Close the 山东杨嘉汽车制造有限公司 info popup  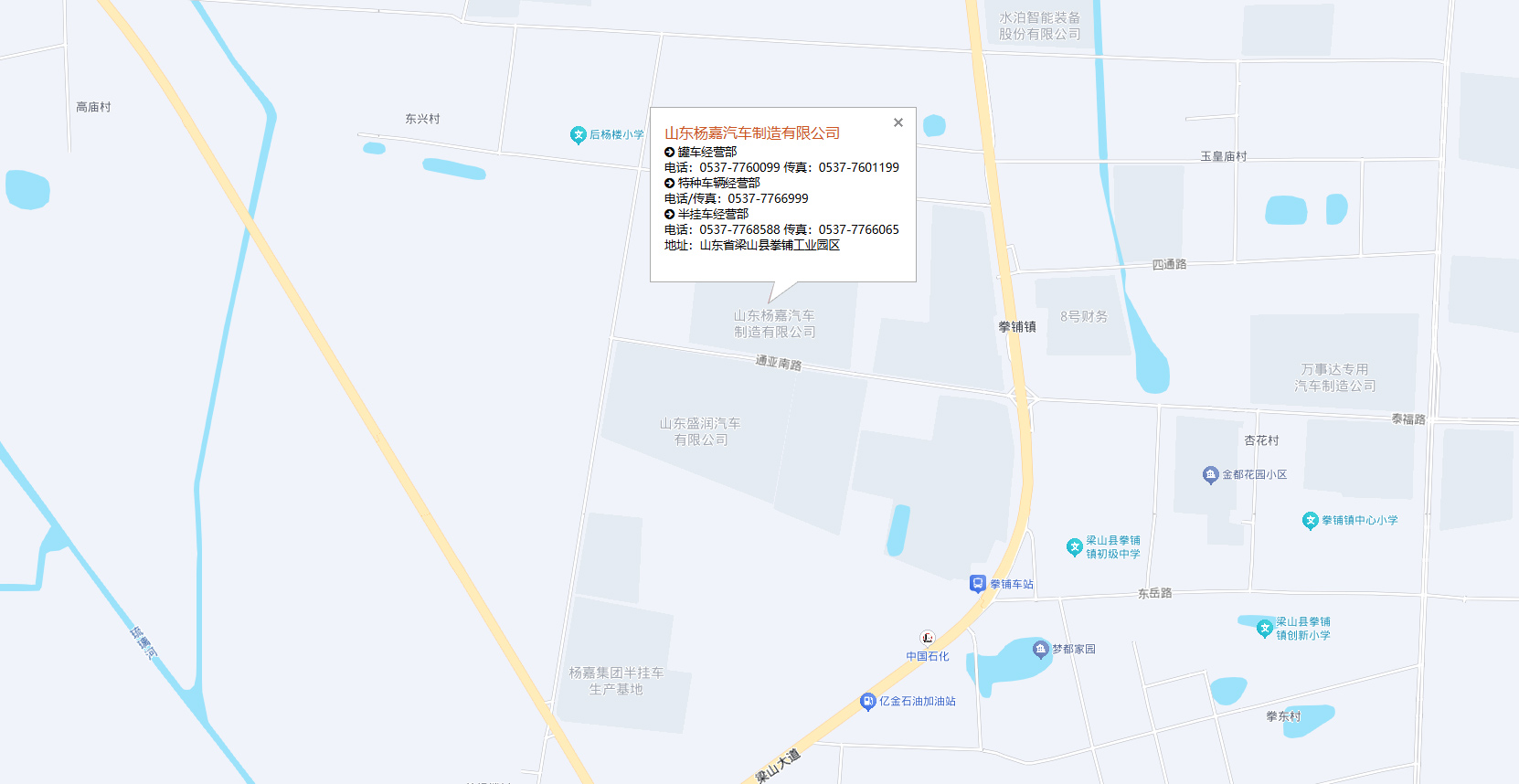898,122
